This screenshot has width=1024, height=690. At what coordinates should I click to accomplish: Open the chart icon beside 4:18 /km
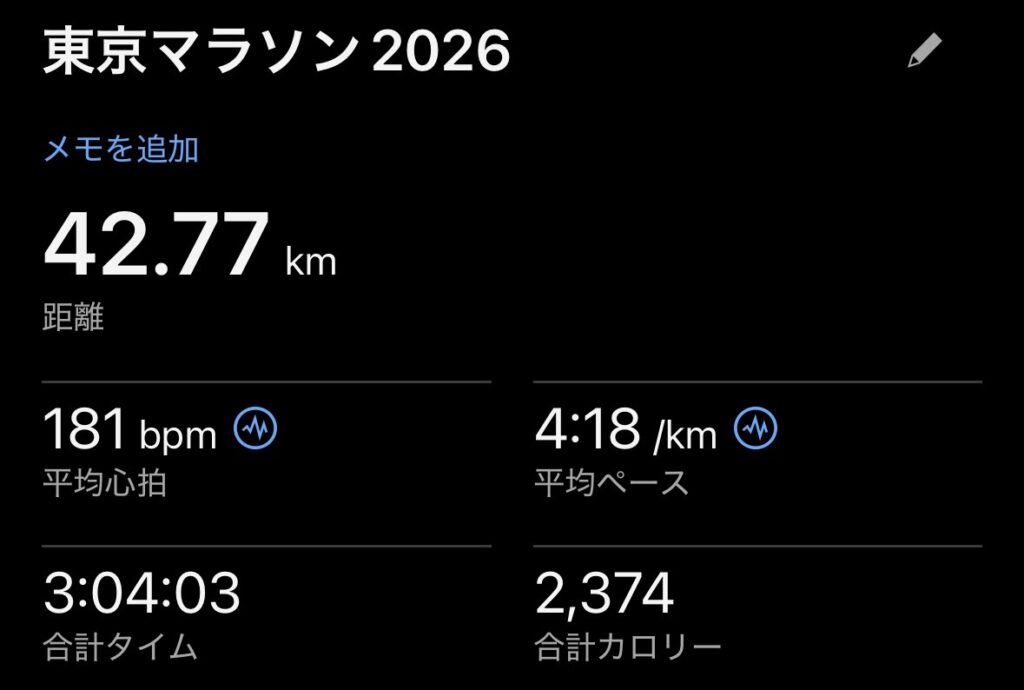[x=755, y=429]
